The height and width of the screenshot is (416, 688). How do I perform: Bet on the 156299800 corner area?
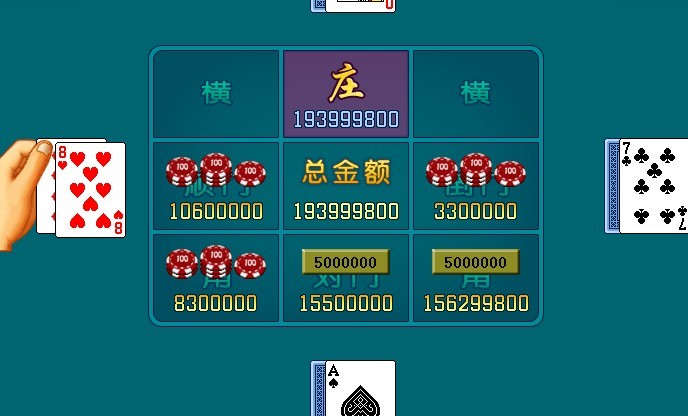pos(475,277)
